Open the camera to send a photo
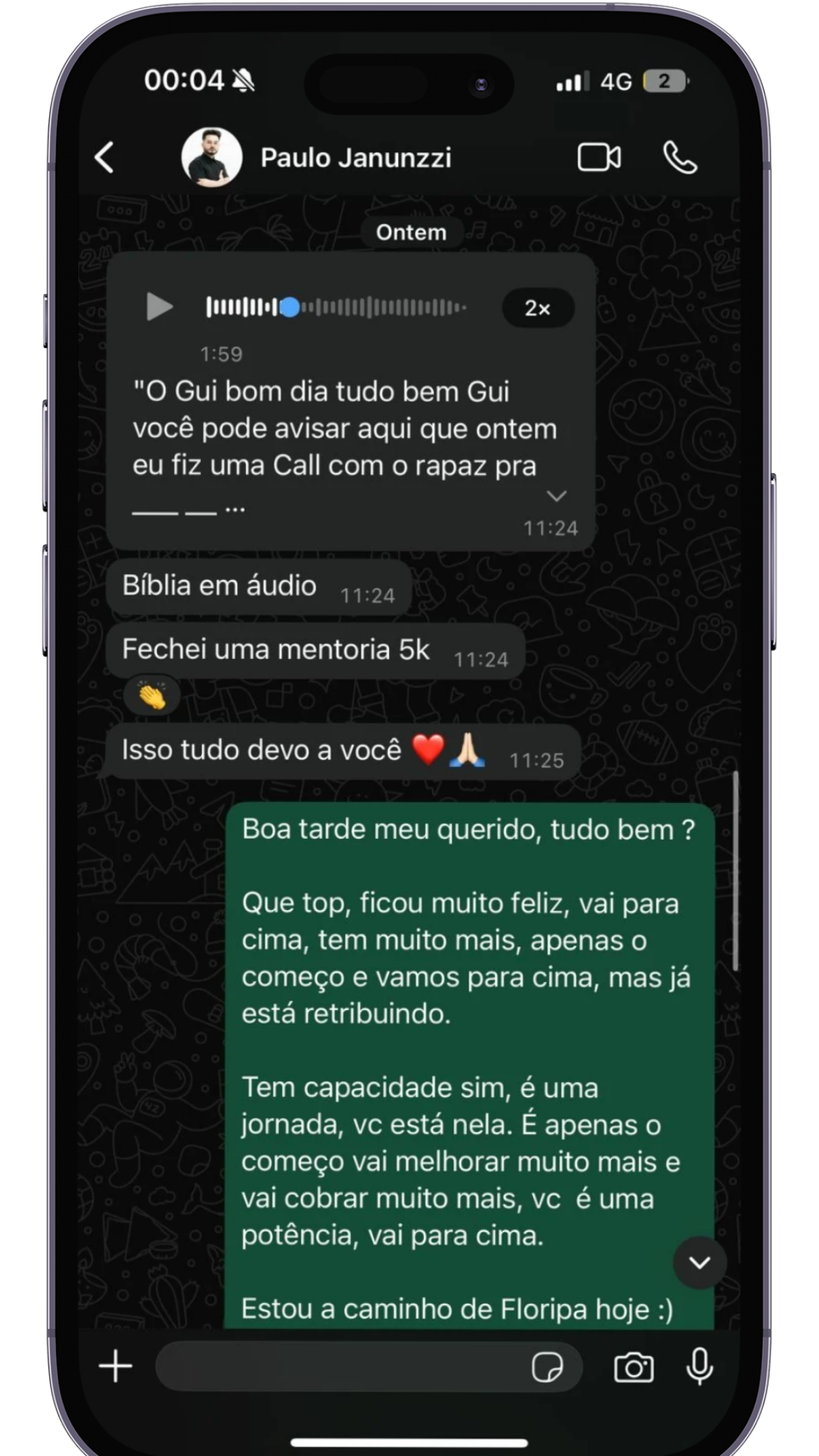This screenshot has height=1456, width=819. 634,1367
